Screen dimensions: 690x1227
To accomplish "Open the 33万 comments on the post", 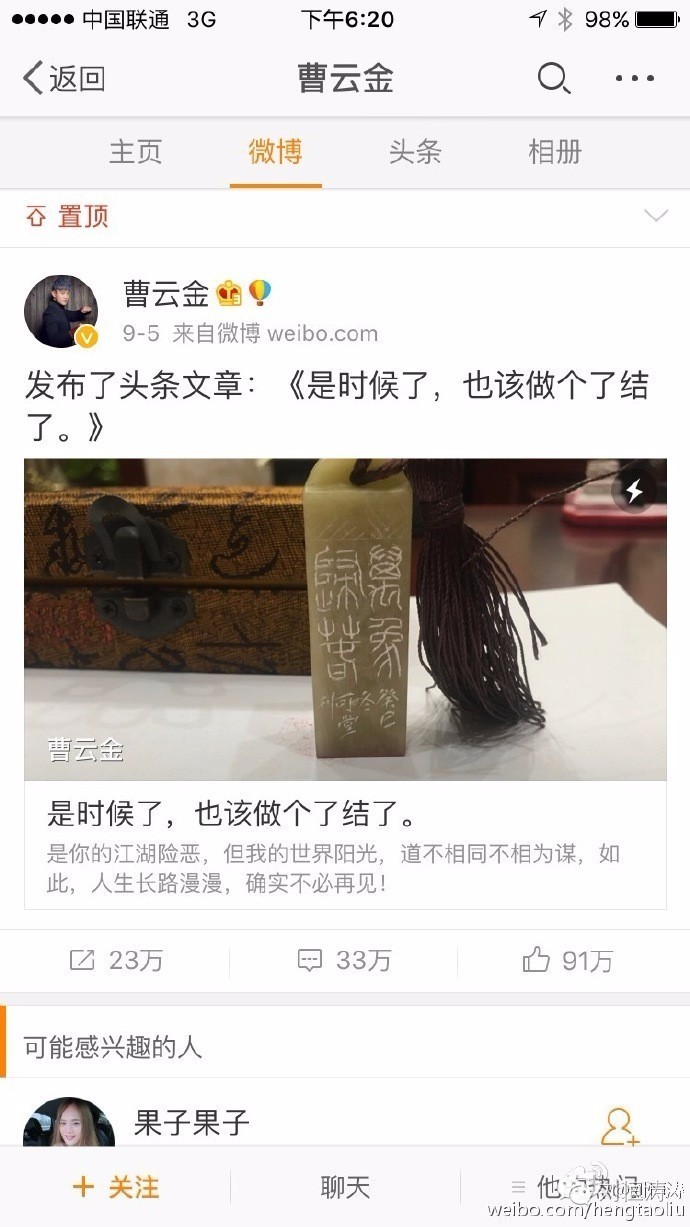I will 344,961.
